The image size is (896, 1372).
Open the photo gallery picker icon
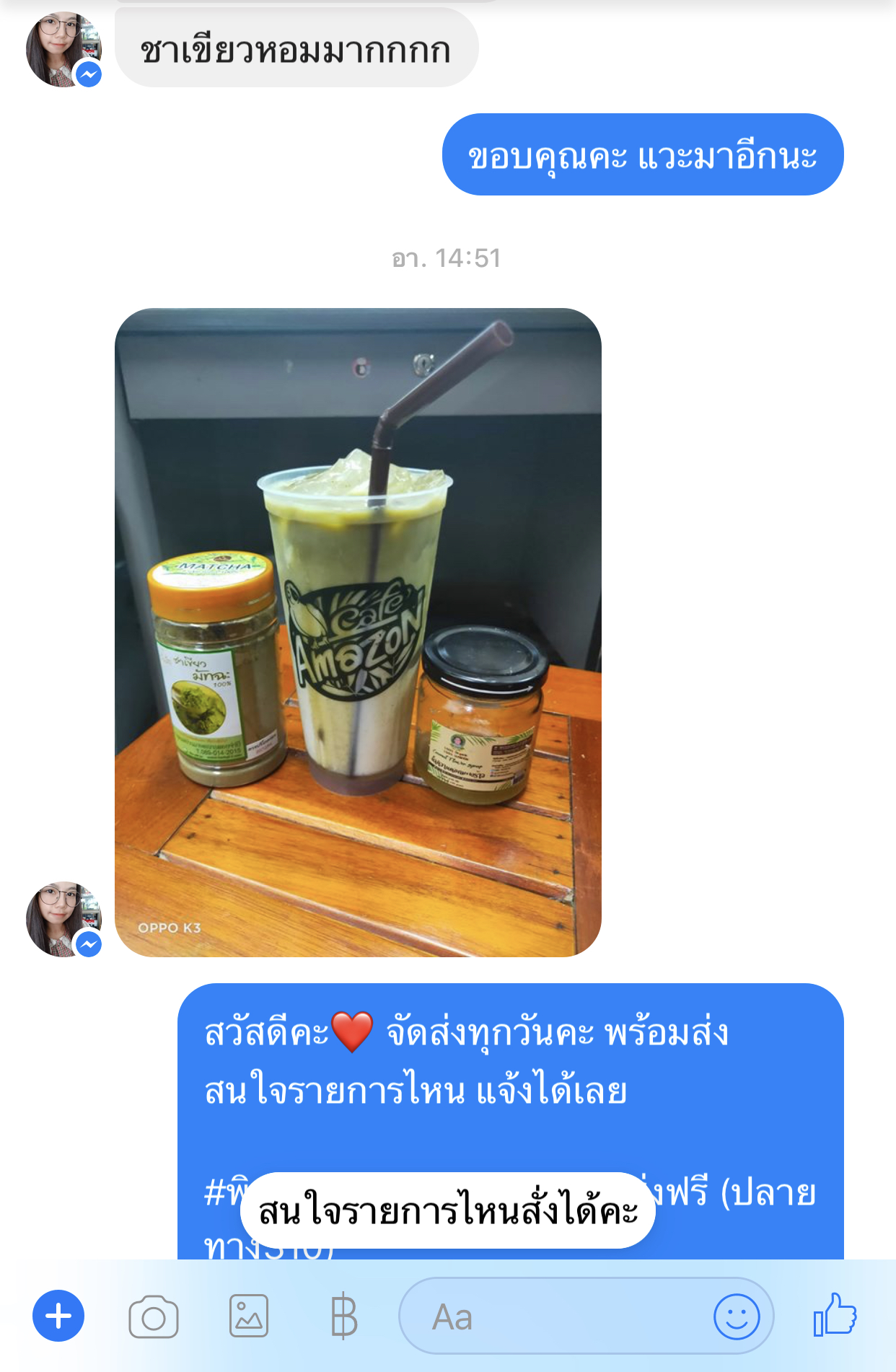pyautogui.click(x=249, y=1314)
